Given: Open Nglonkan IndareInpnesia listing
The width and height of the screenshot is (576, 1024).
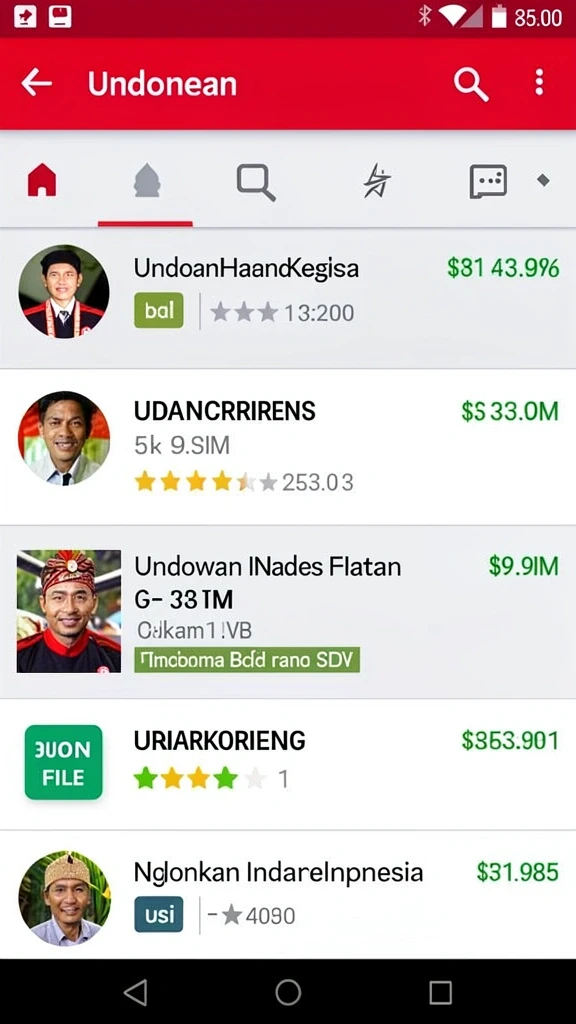Looking at the screenshot, I should [x=288, y=895].
